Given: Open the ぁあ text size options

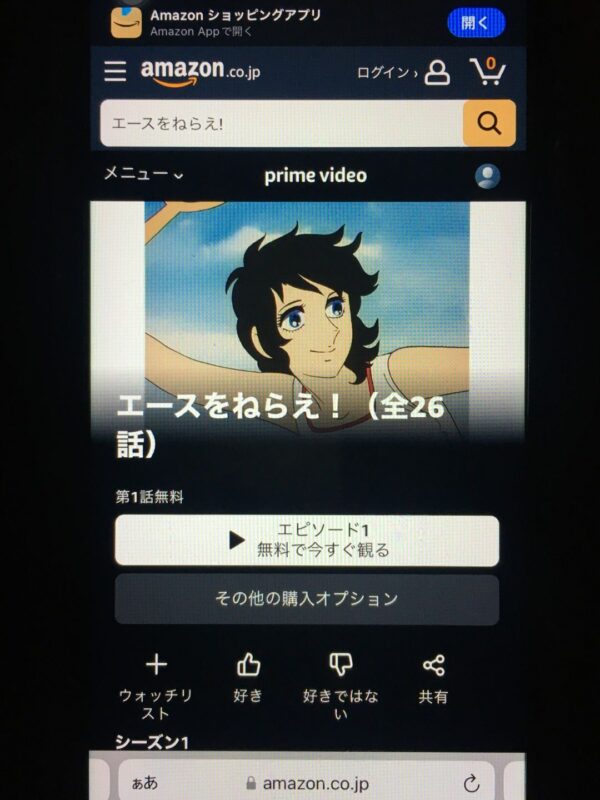Looking at the screenshot, I should pos(144,783).
